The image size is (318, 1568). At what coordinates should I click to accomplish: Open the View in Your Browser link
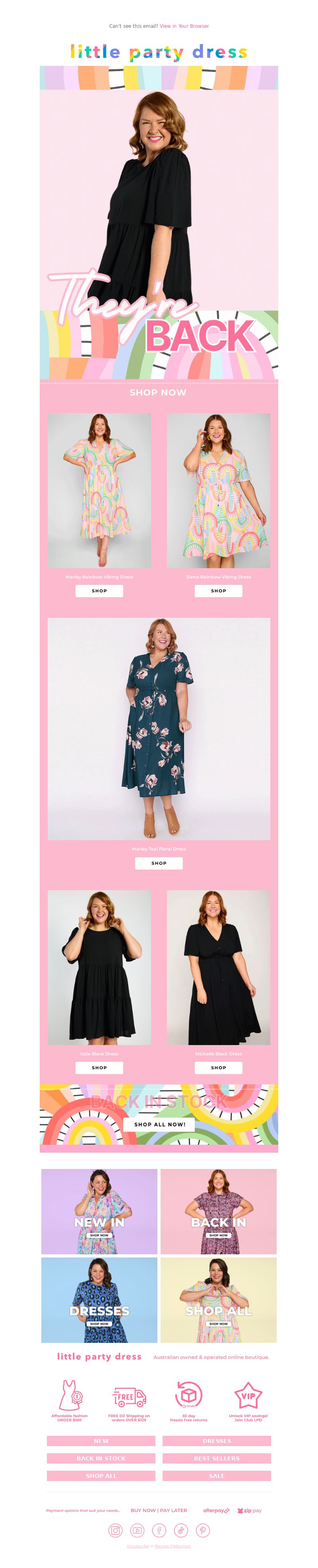point(184,26)
